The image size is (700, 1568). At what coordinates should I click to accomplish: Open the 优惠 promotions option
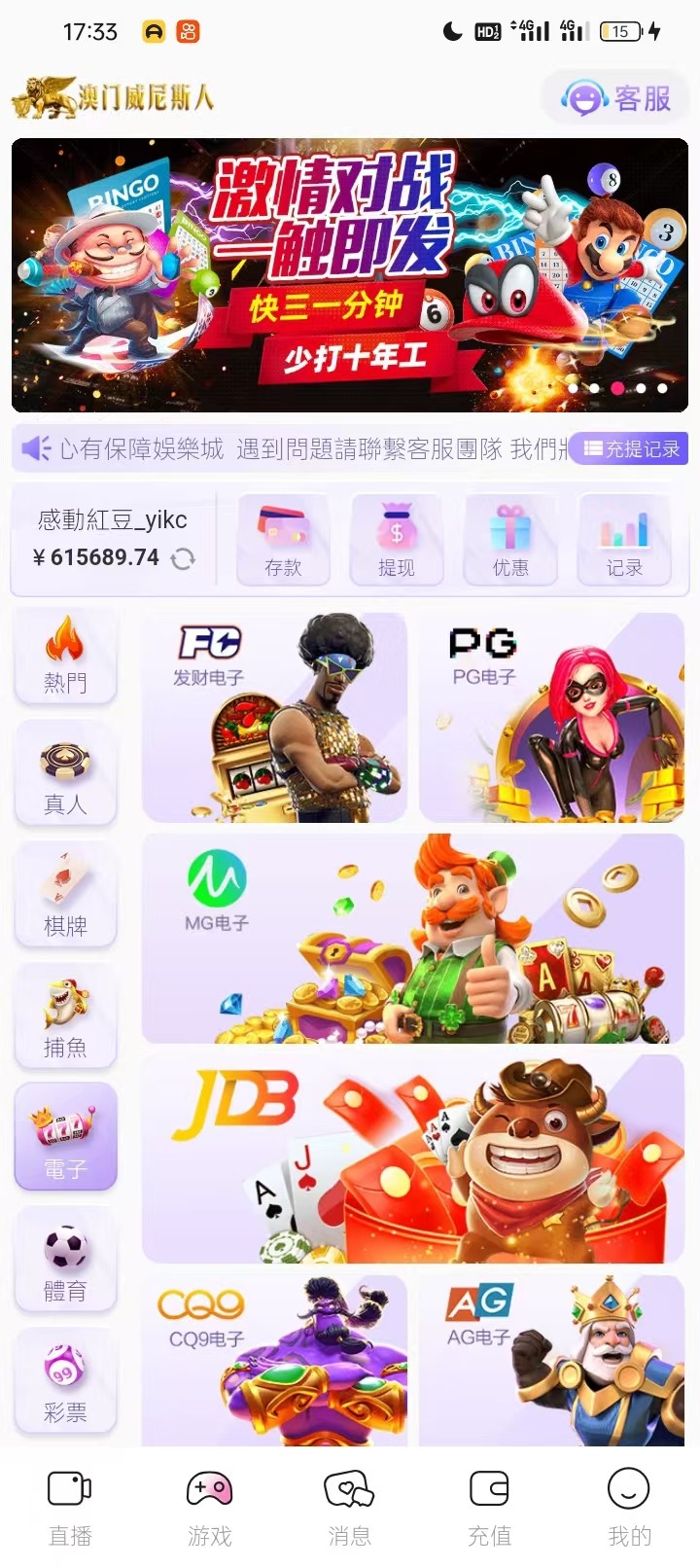pyautogui.click(x=510, y=541)
